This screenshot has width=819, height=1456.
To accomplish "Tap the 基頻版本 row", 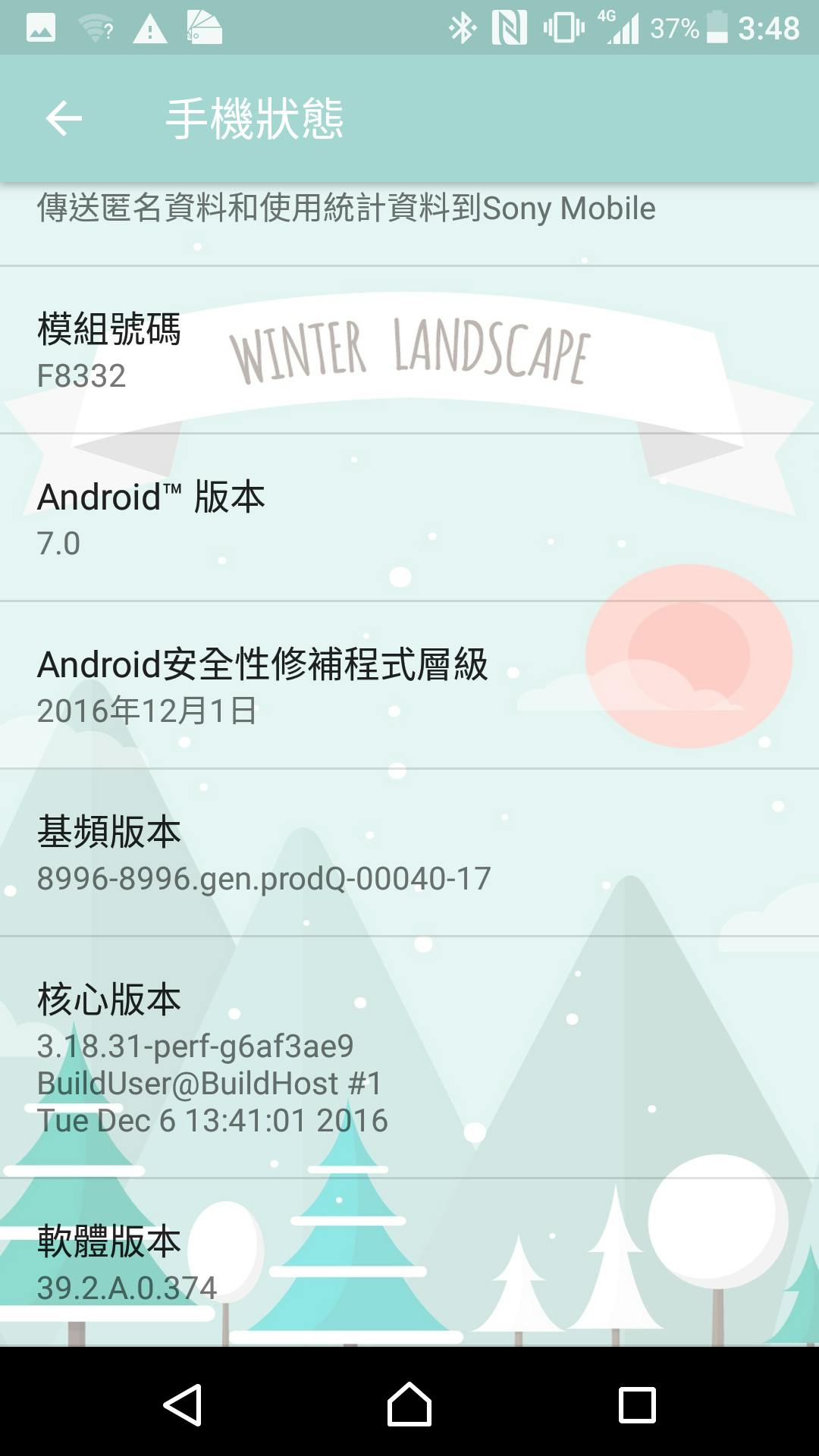I will [409, 853].
